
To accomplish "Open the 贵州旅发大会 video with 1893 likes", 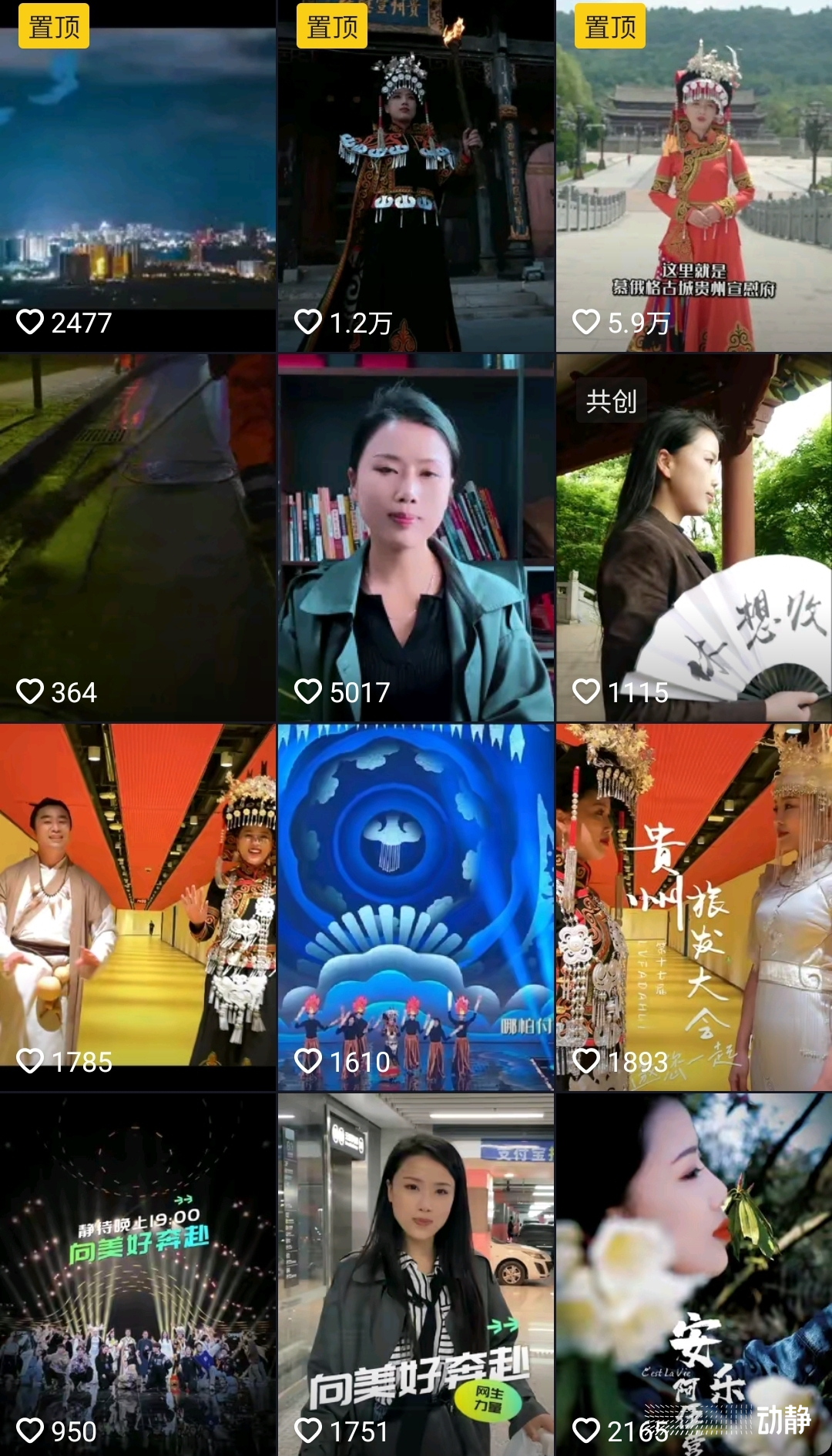I will [x=694, y=907].
